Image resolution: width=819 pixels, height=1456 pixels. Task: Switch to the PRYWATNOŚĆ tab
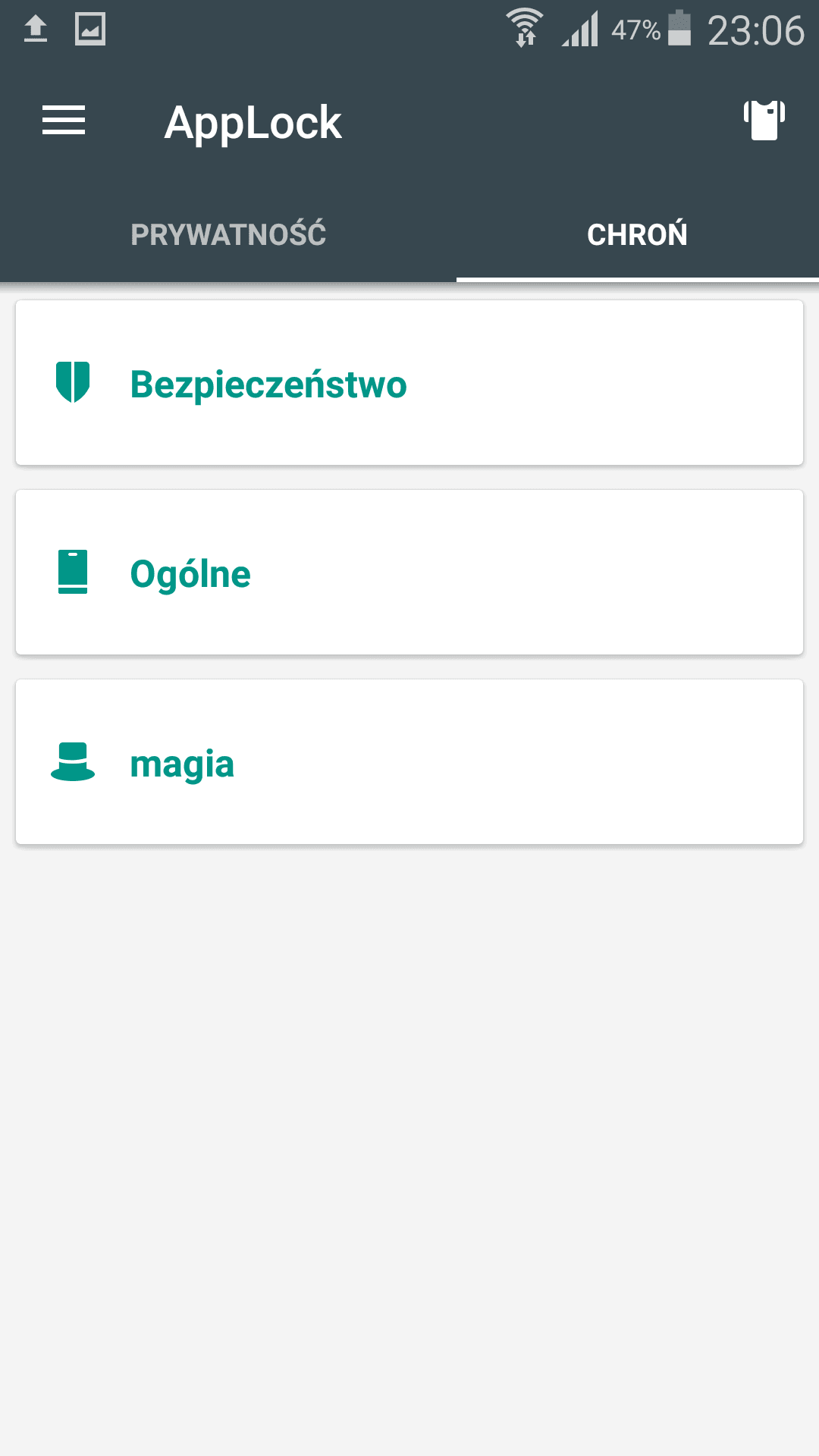tap(228, 234)
